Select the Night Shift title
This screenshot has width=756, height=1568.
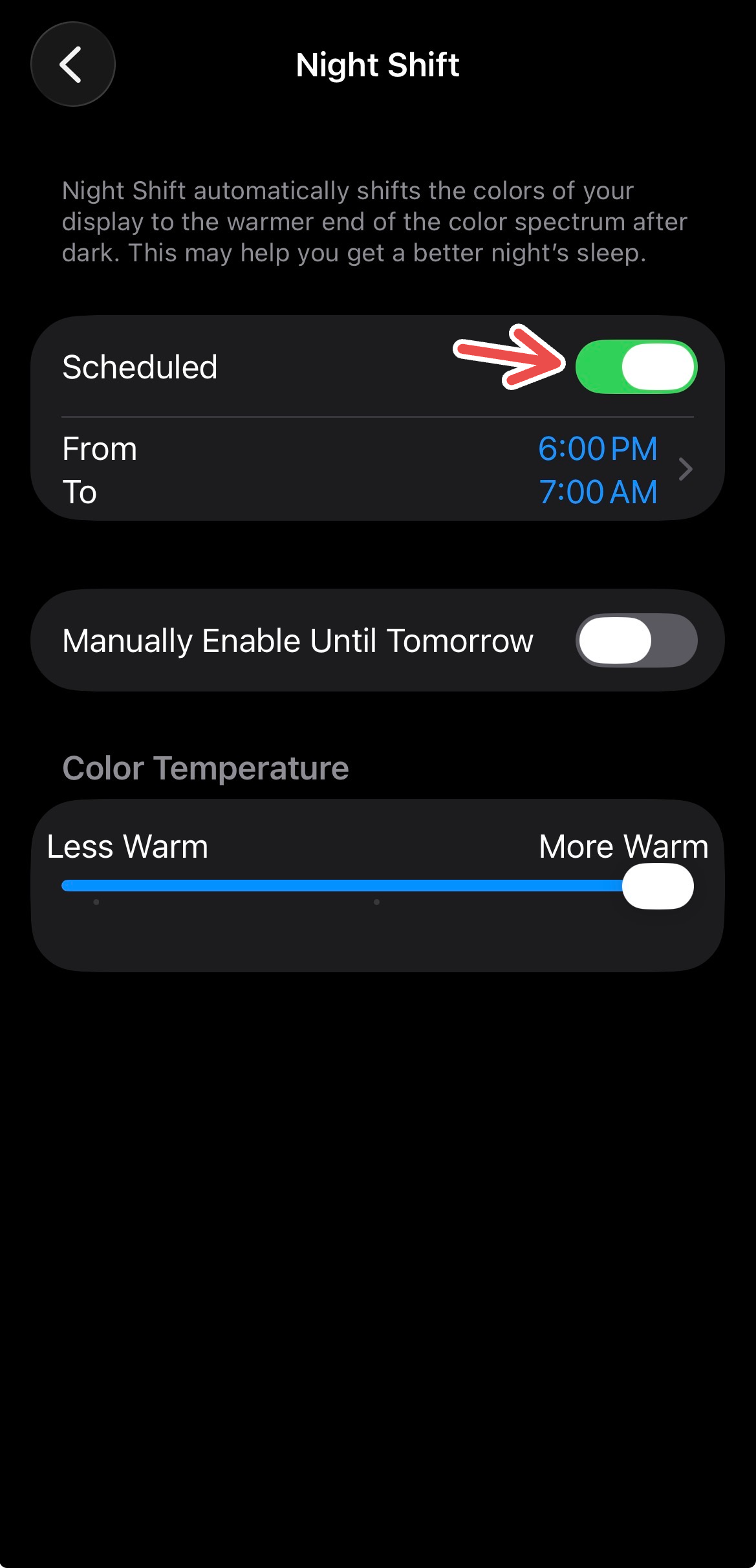point(377,65)
